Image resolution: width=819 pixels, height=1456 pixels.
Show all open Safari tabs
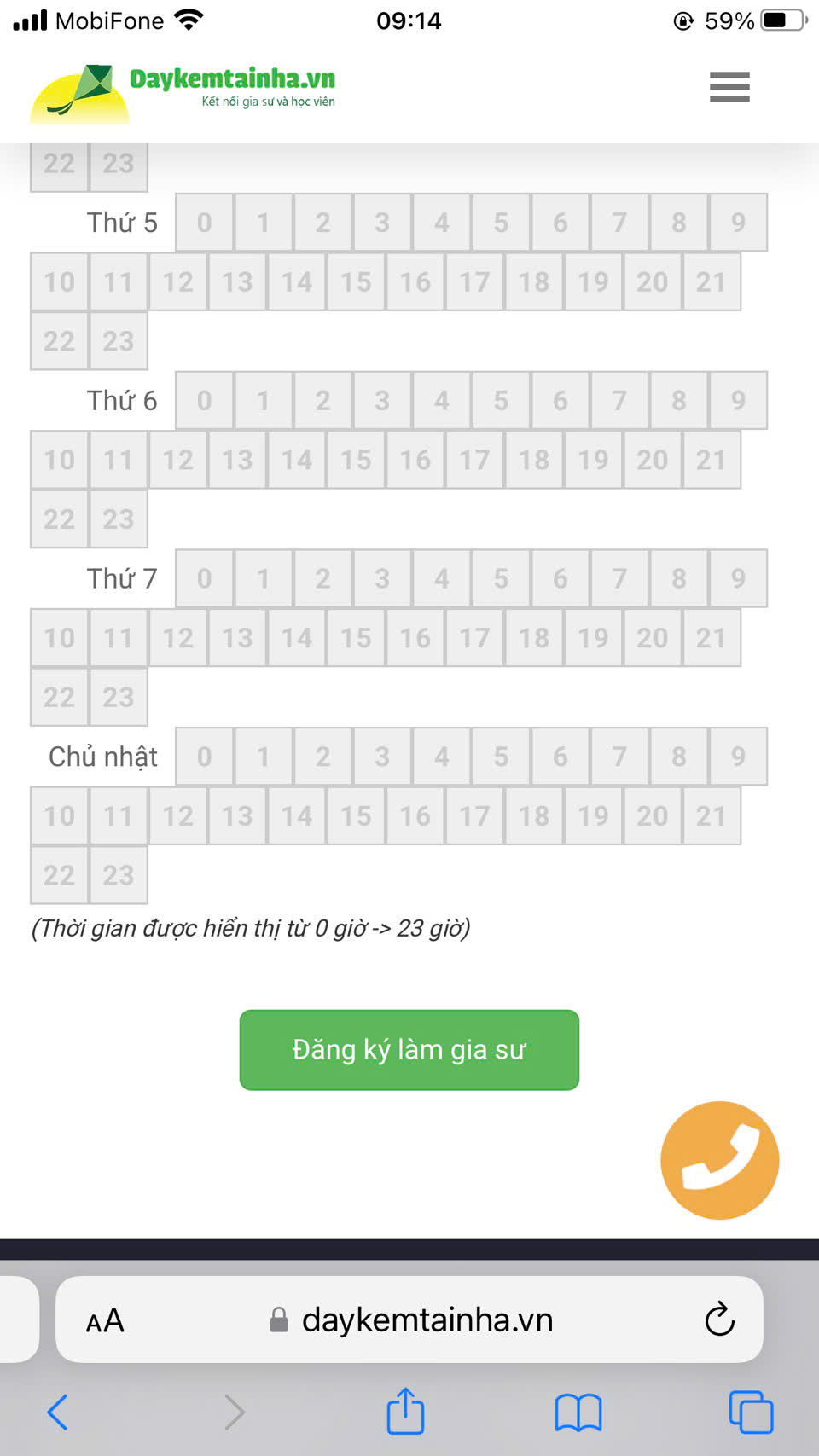[751, 1412]
